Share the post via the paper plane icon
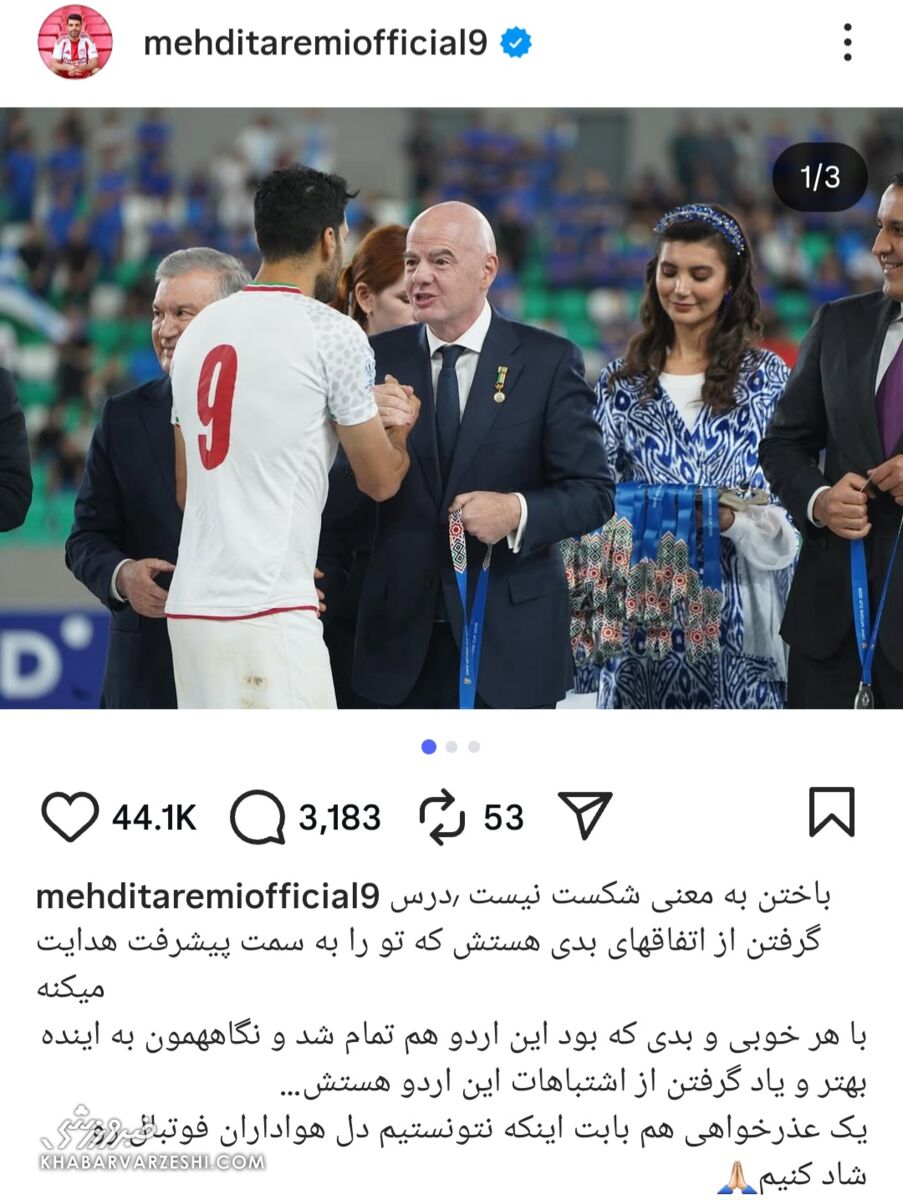 (x=585, y=815)
